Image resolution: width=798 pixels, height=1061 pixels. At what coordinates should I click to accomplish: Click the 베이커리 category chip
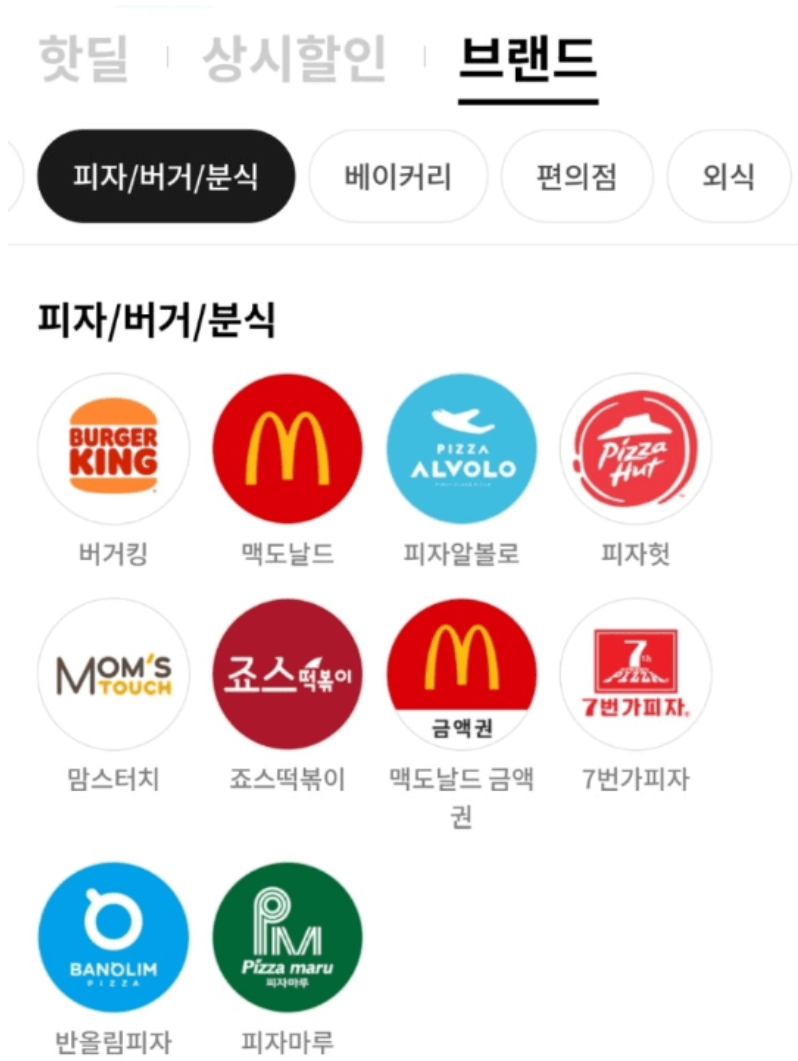398,174
